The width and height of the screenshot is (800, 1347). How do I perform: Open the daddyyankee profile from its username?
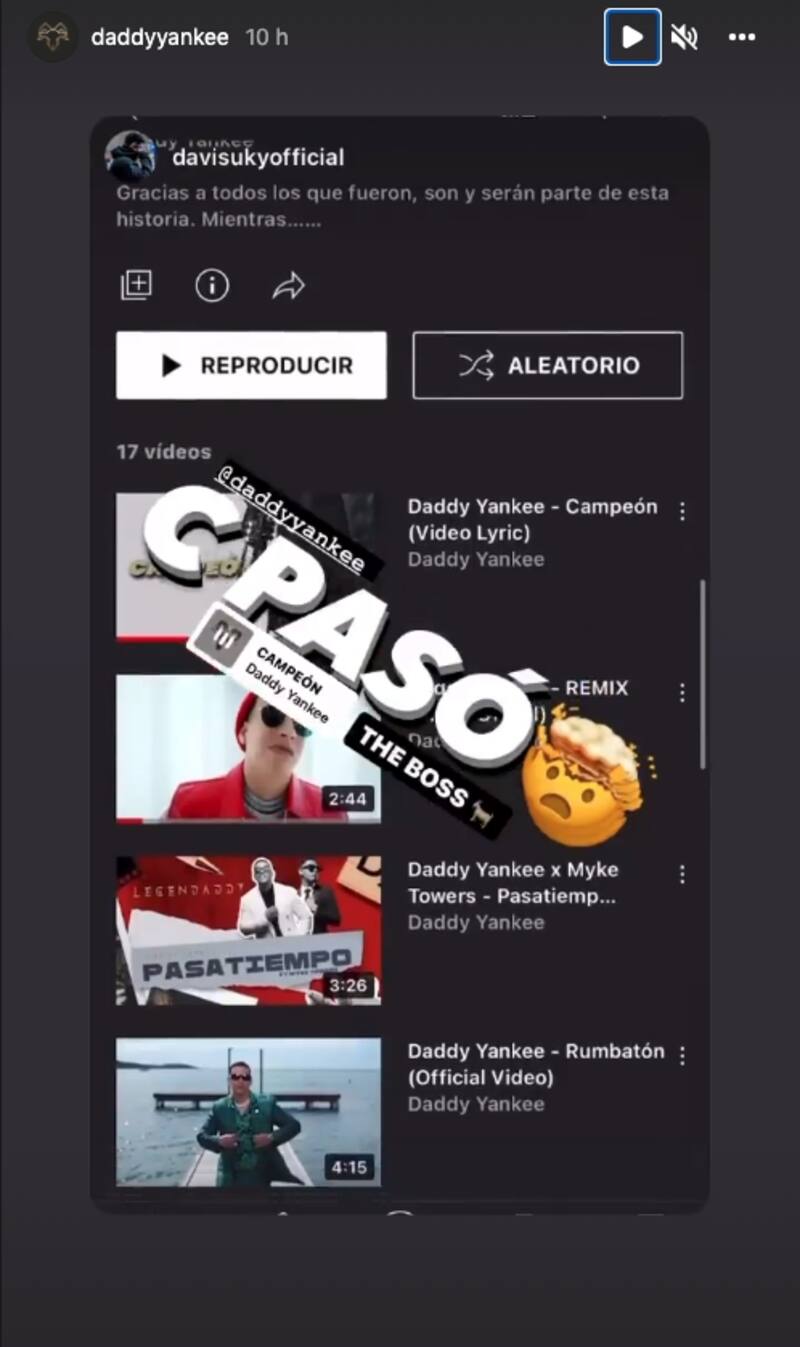[160, 38]
